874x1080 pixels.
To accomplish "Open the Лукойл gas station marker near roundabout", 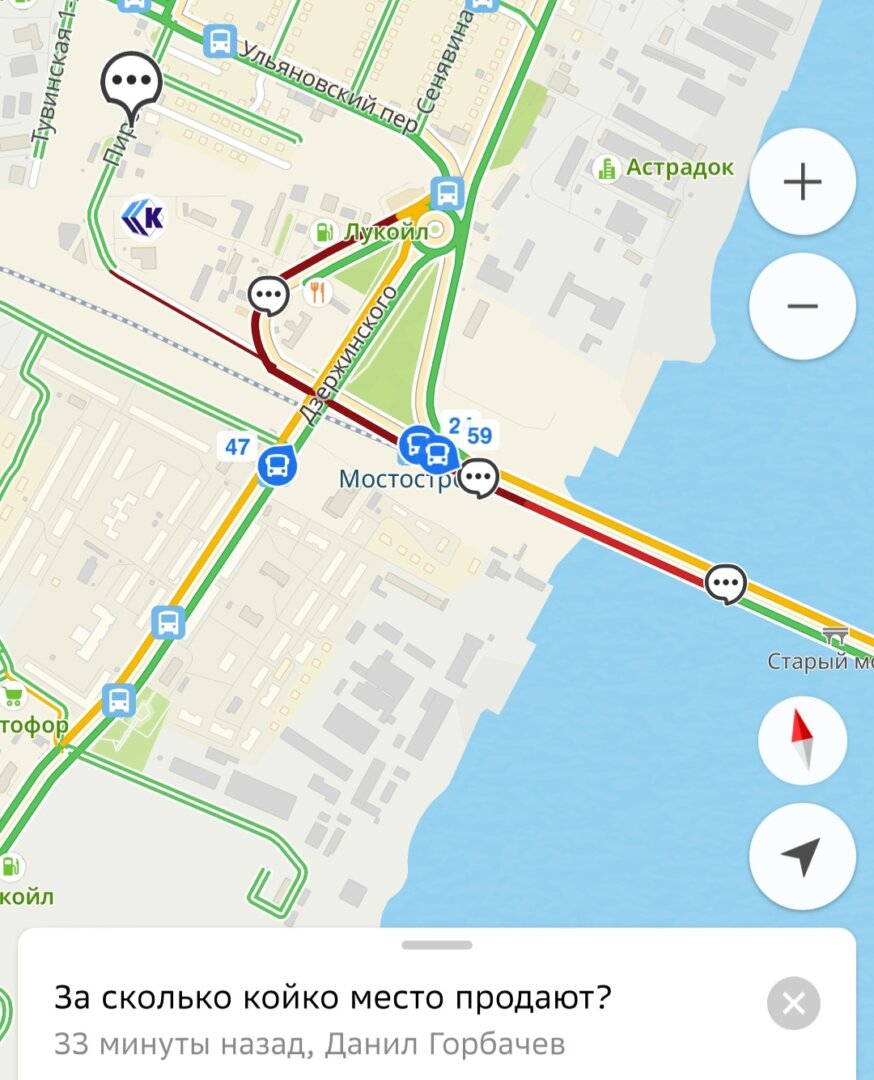I will (323, 233).
